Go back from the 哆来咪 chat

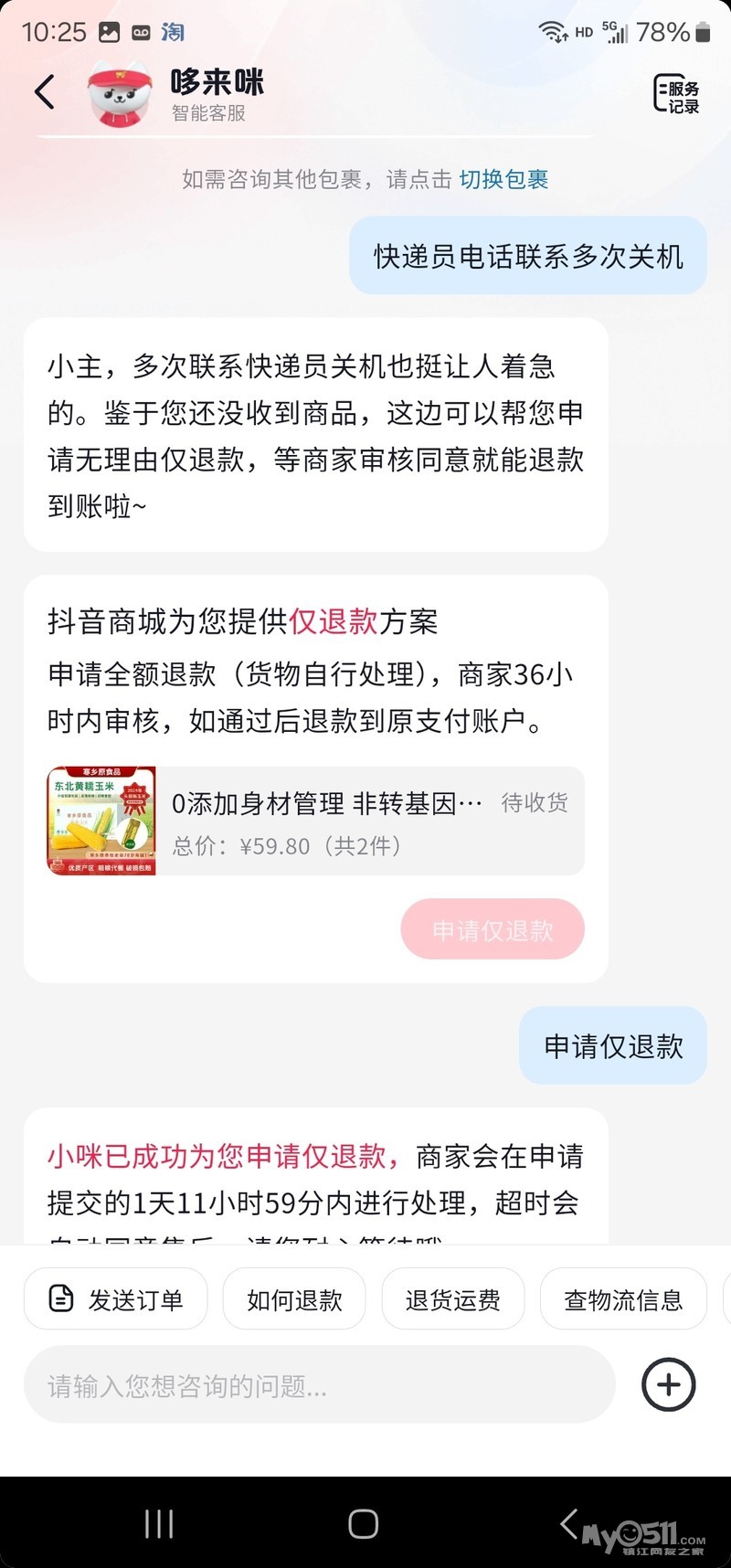[x=44, y=92]
